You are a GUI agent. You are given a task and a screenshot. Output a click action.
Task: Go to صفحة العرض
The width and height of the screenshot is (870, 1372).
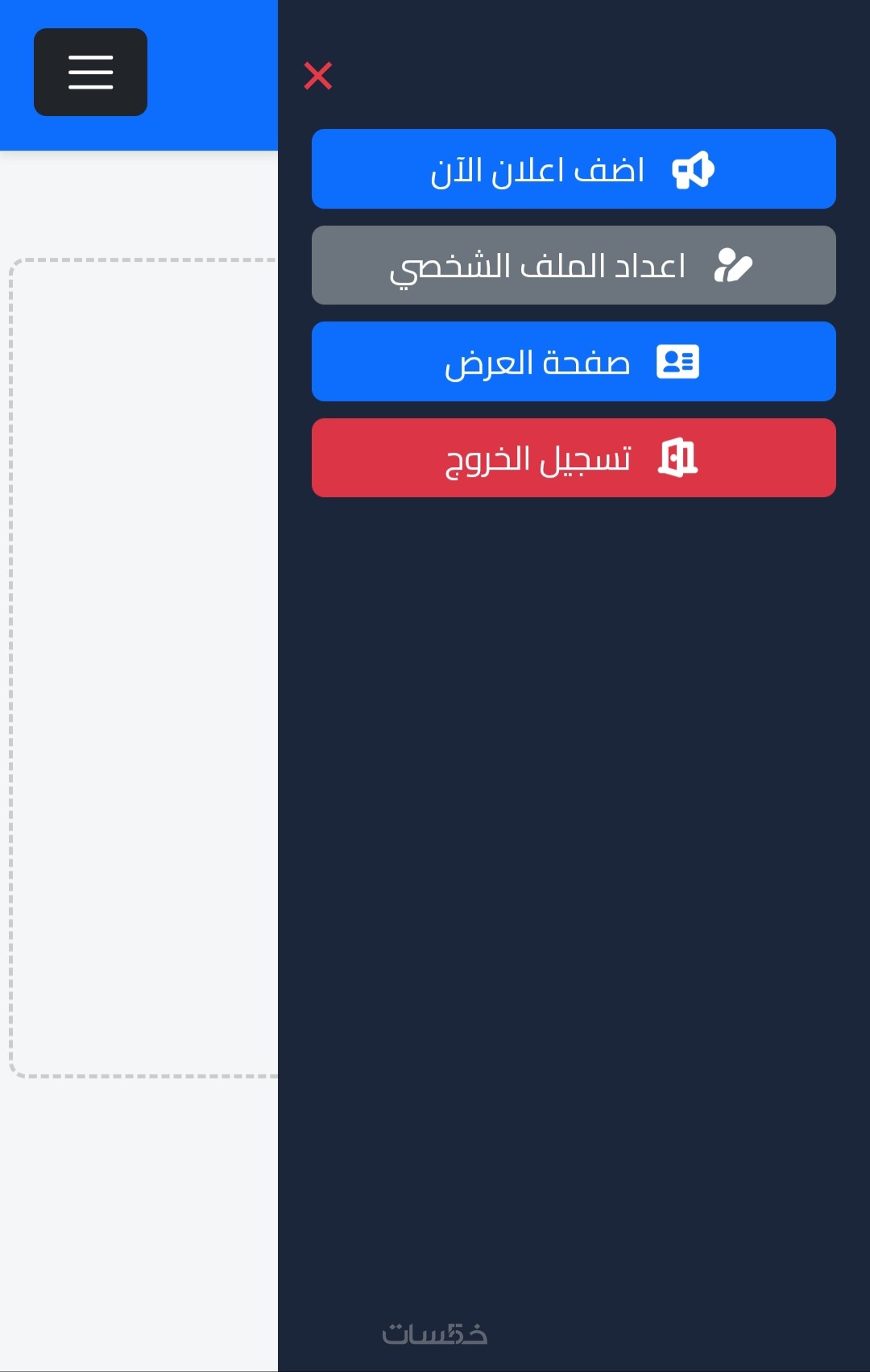pos(574,362)
